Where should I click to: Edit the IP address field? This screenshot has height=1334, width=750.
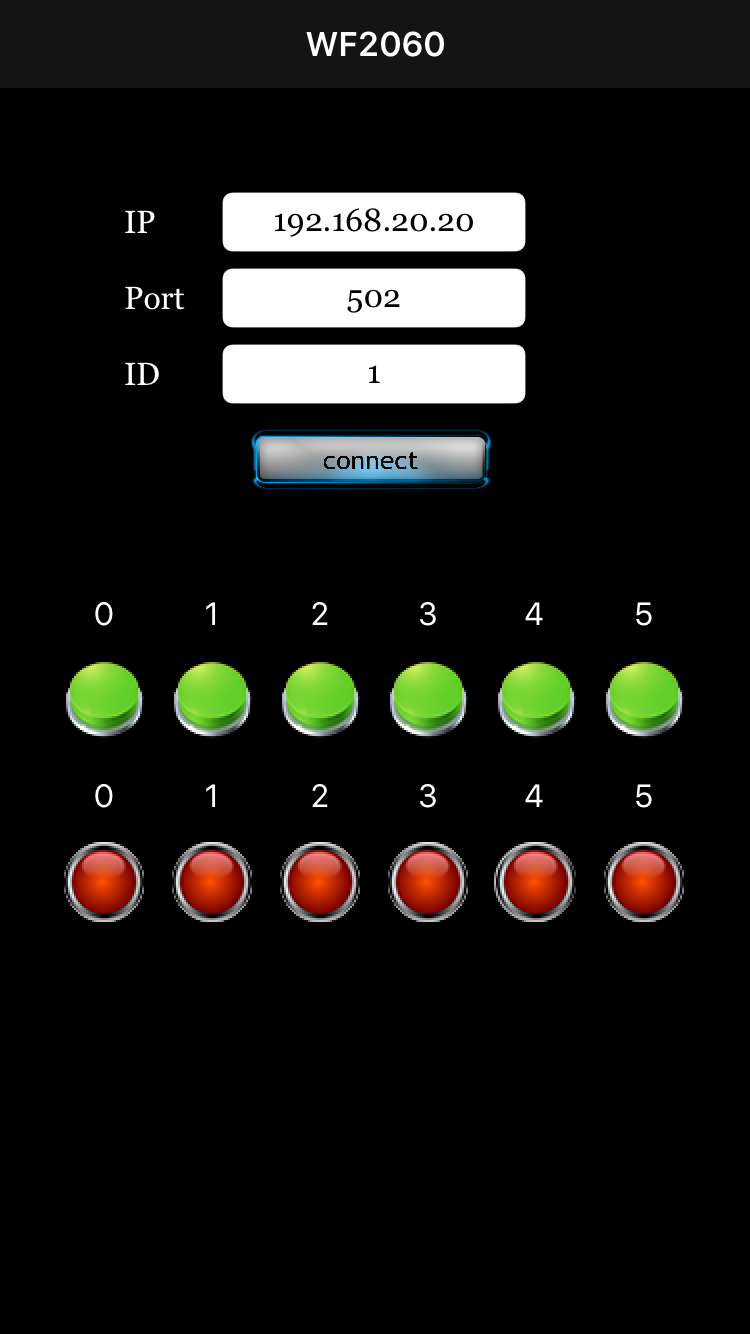point(374,222)
